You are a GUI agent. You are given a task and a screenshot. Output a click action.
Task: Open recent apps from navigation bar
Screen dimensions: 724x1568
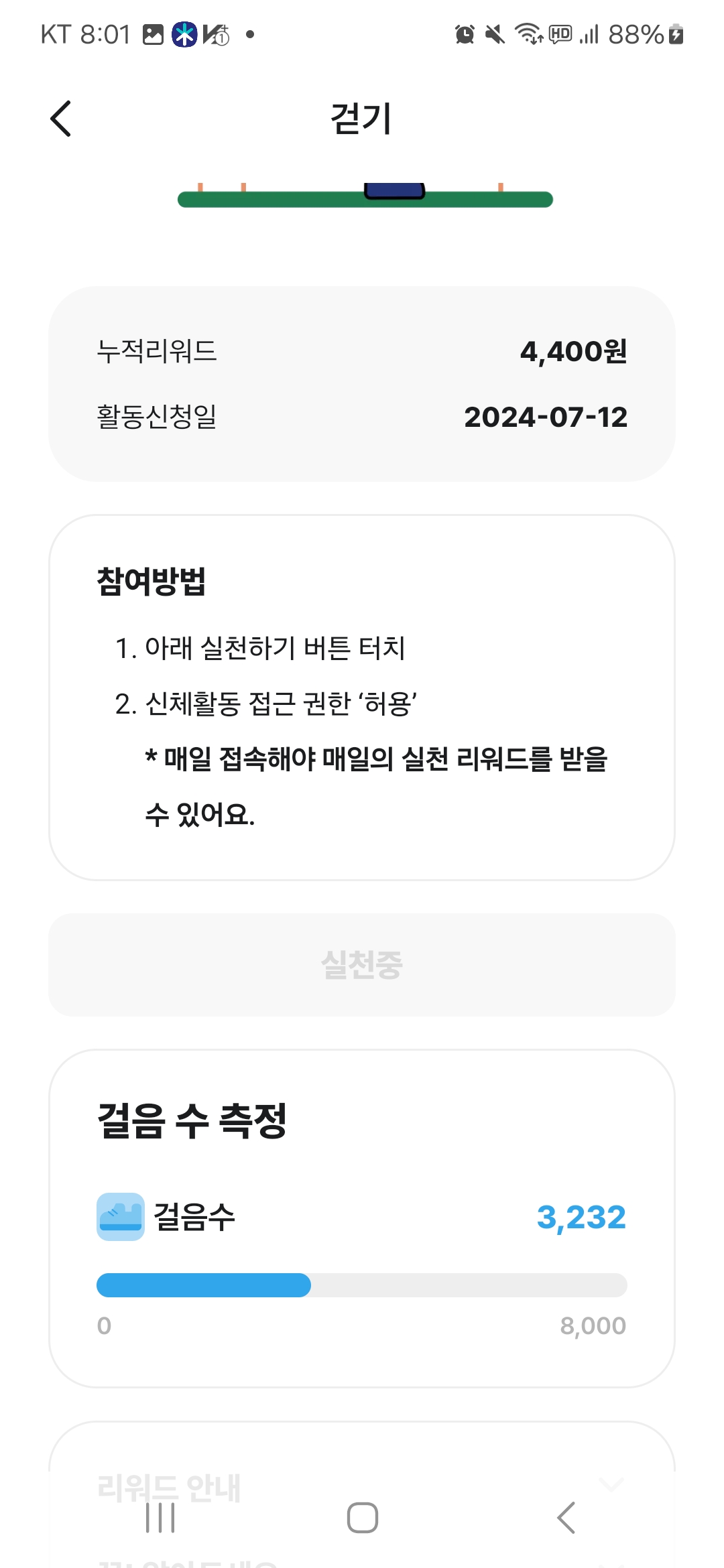click(x=161, y=1518)
